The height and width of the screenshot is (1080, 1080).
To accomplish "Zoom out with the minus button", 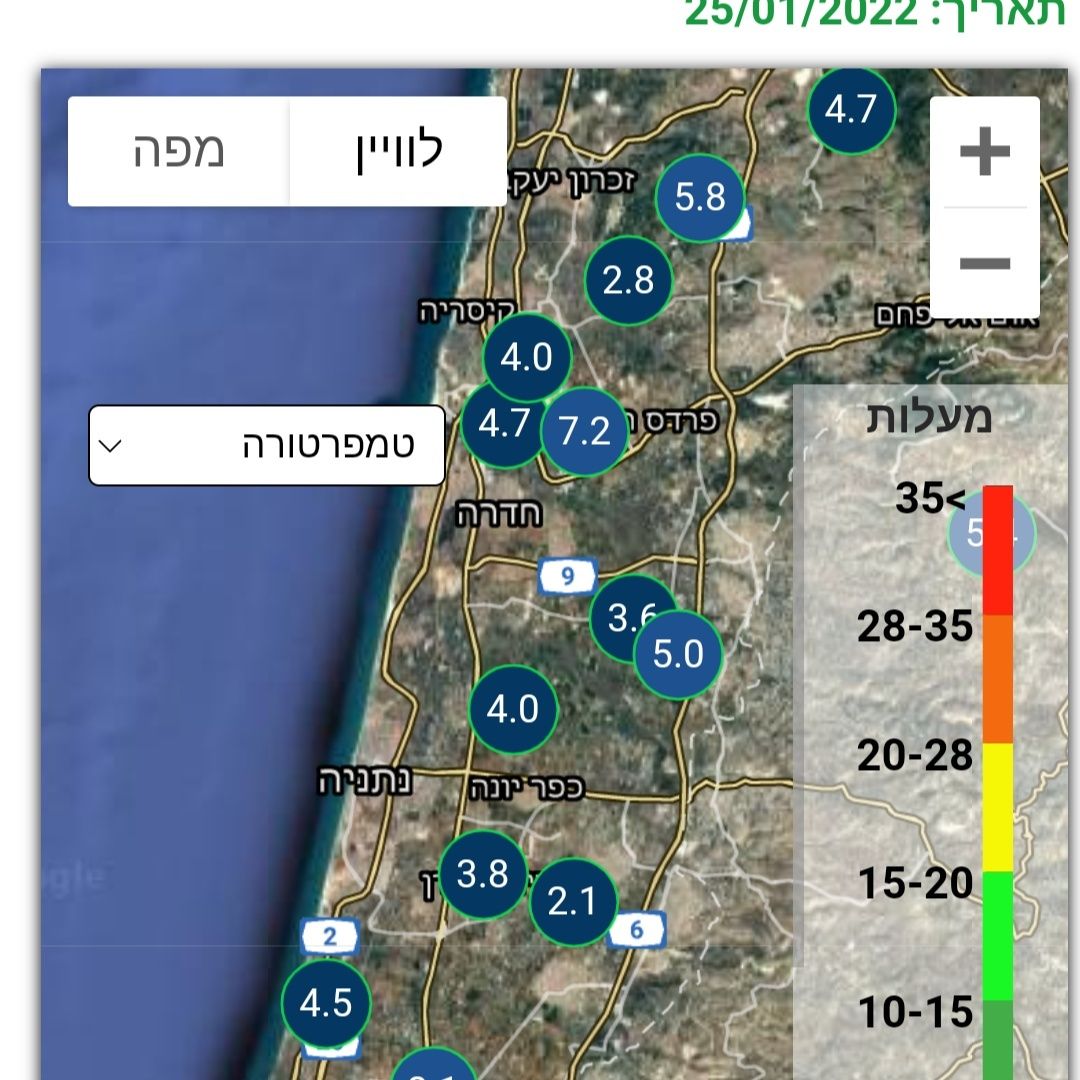I will pyautogui.click(x=985, y=263).
